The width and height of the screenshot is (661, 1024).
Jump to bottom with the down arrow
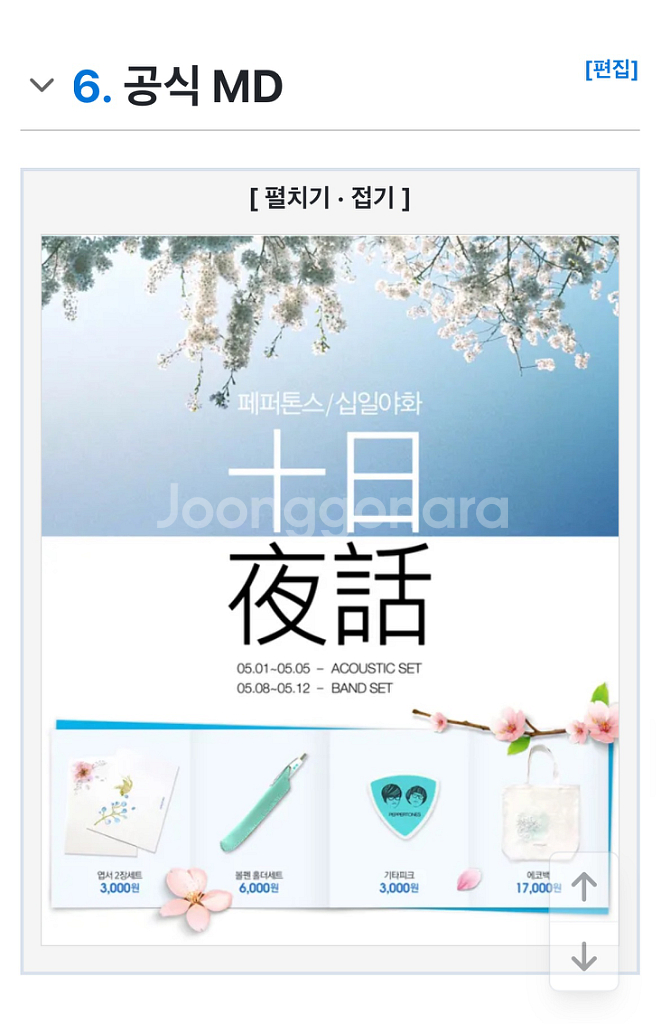pos(584,957)
